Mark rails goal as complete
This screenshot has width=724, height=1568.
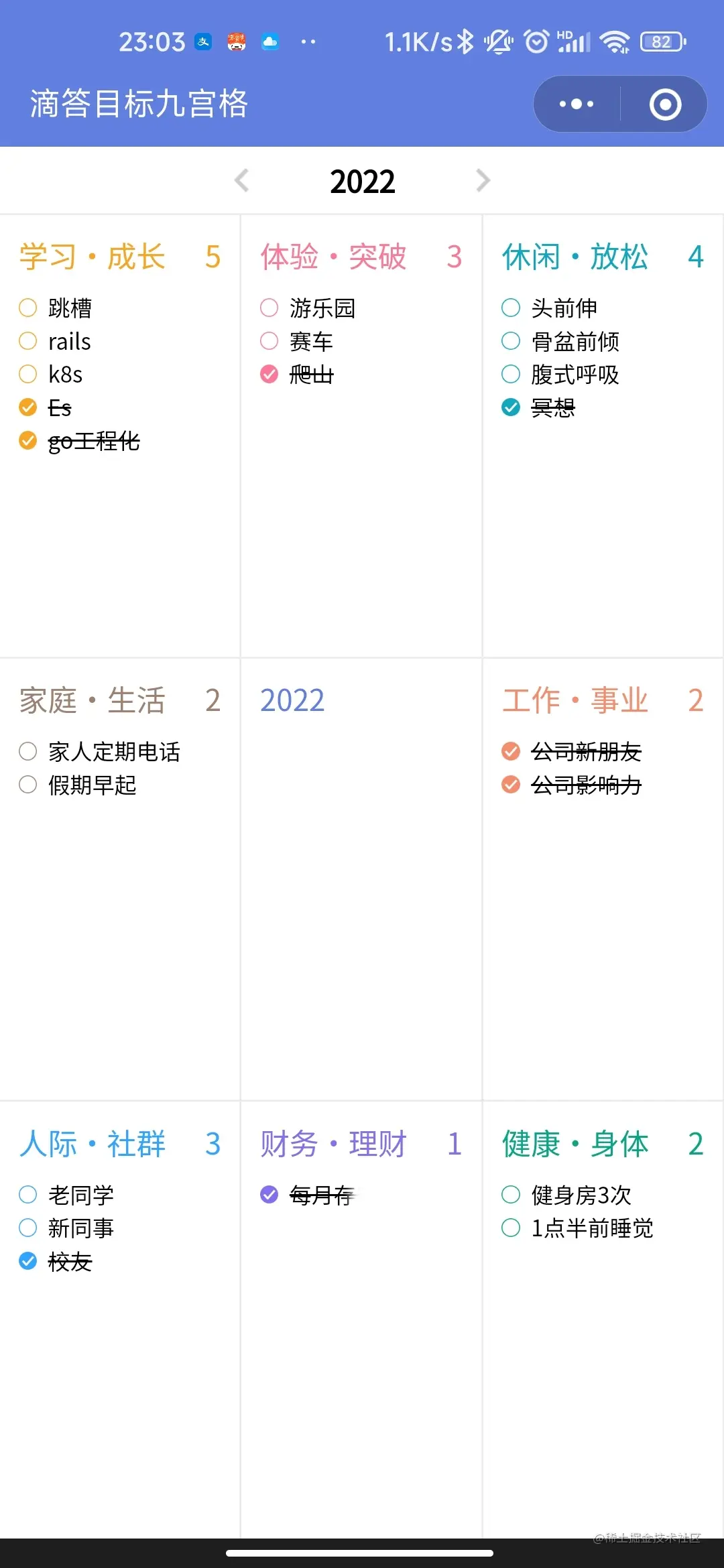[28, 341]
